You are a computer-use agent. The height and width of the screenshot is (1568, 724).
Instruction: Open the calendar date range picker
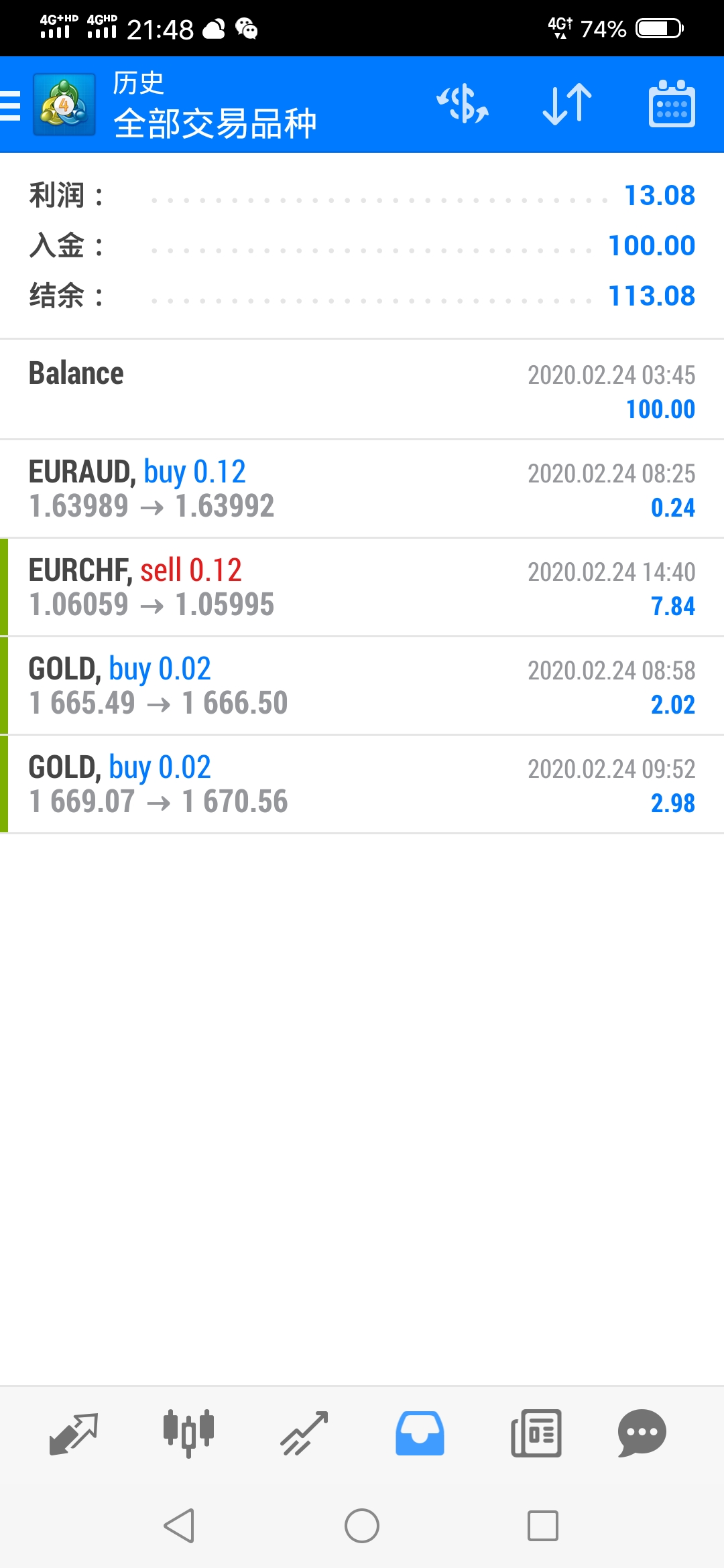coord(672,104)
